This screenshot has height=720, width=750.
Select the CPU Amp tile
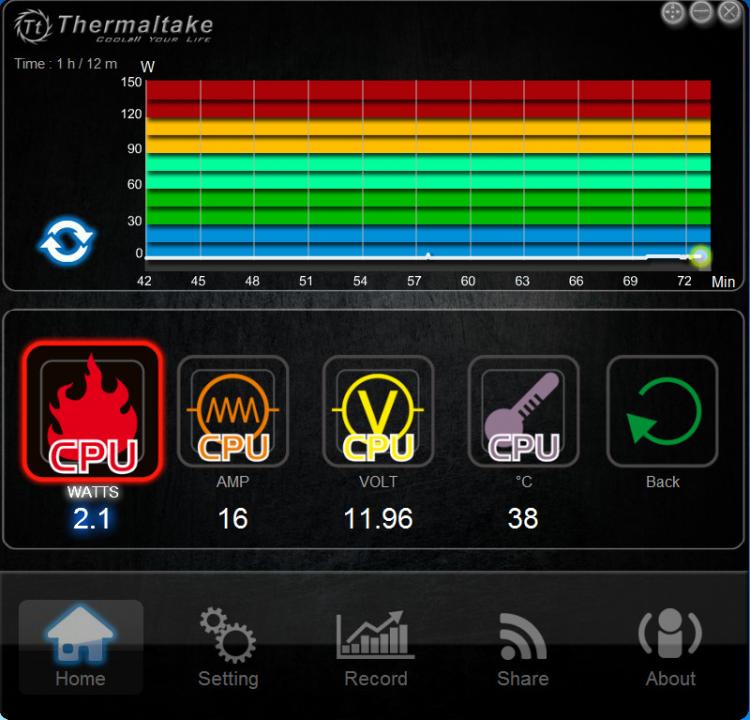[x=232, y=411]
